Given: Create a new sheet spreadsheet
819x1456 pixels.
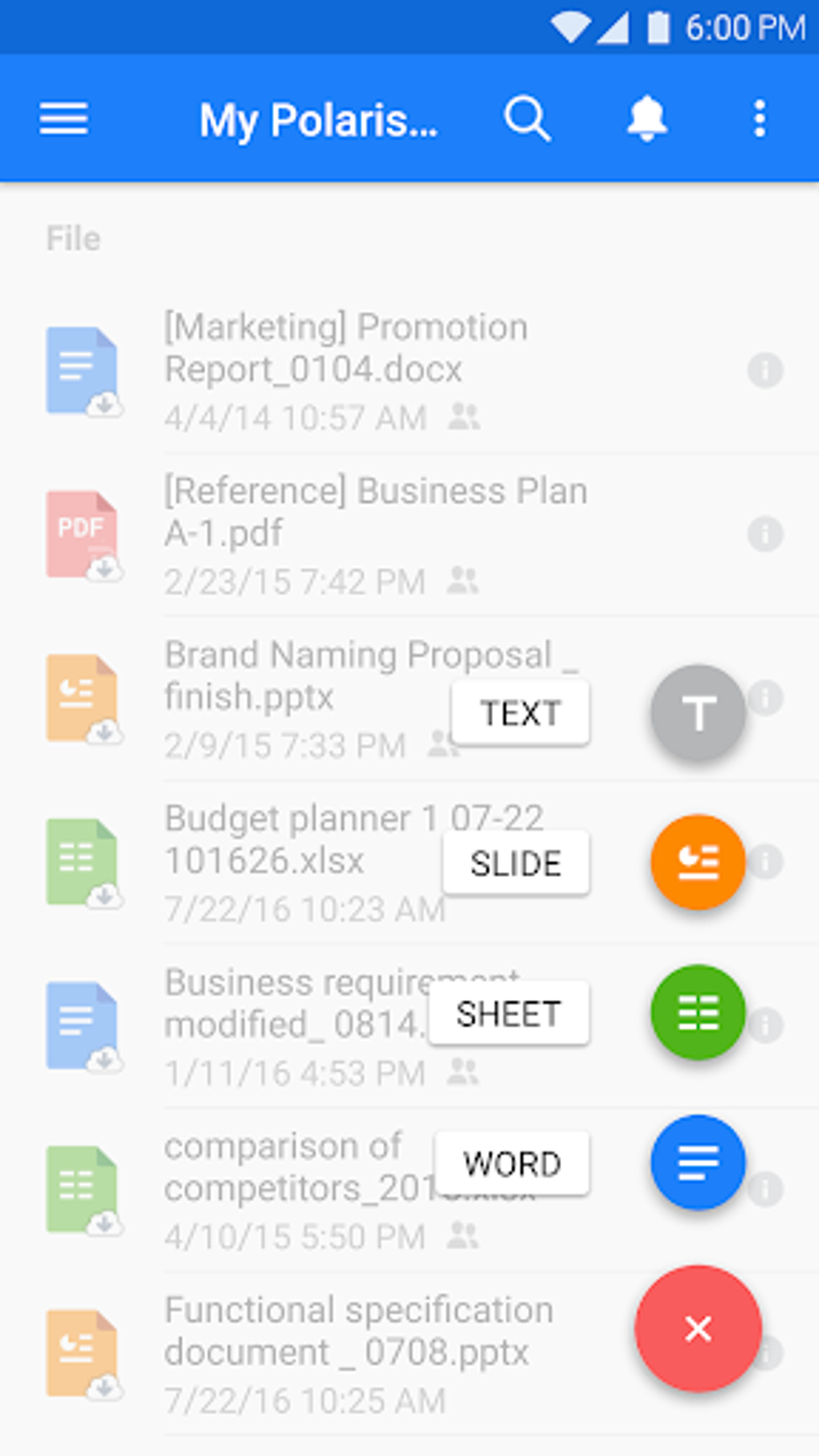Looking at the screenshot, I should (698, 1013).
